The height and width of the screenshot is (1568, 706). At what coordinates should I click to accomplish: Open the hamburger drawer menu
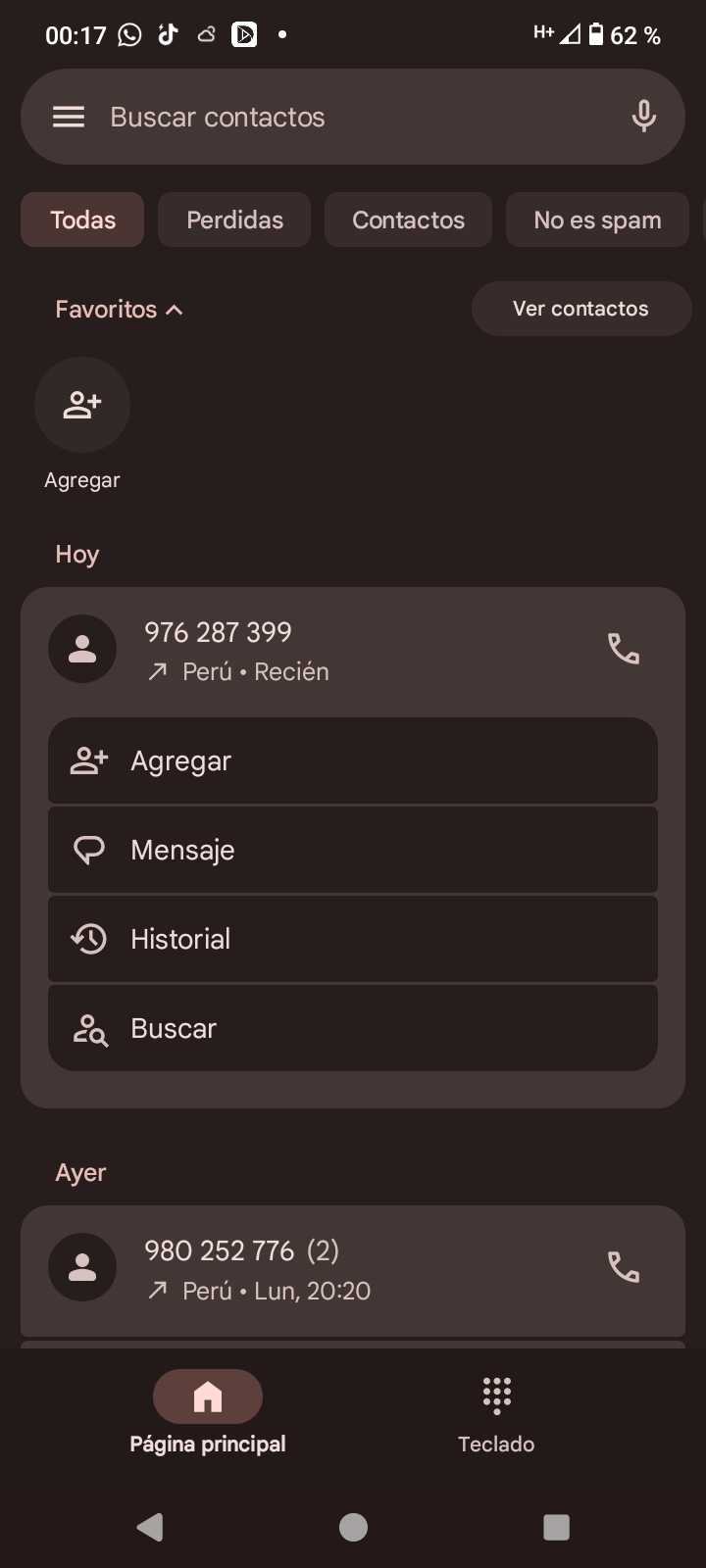[x=69, y=118]
